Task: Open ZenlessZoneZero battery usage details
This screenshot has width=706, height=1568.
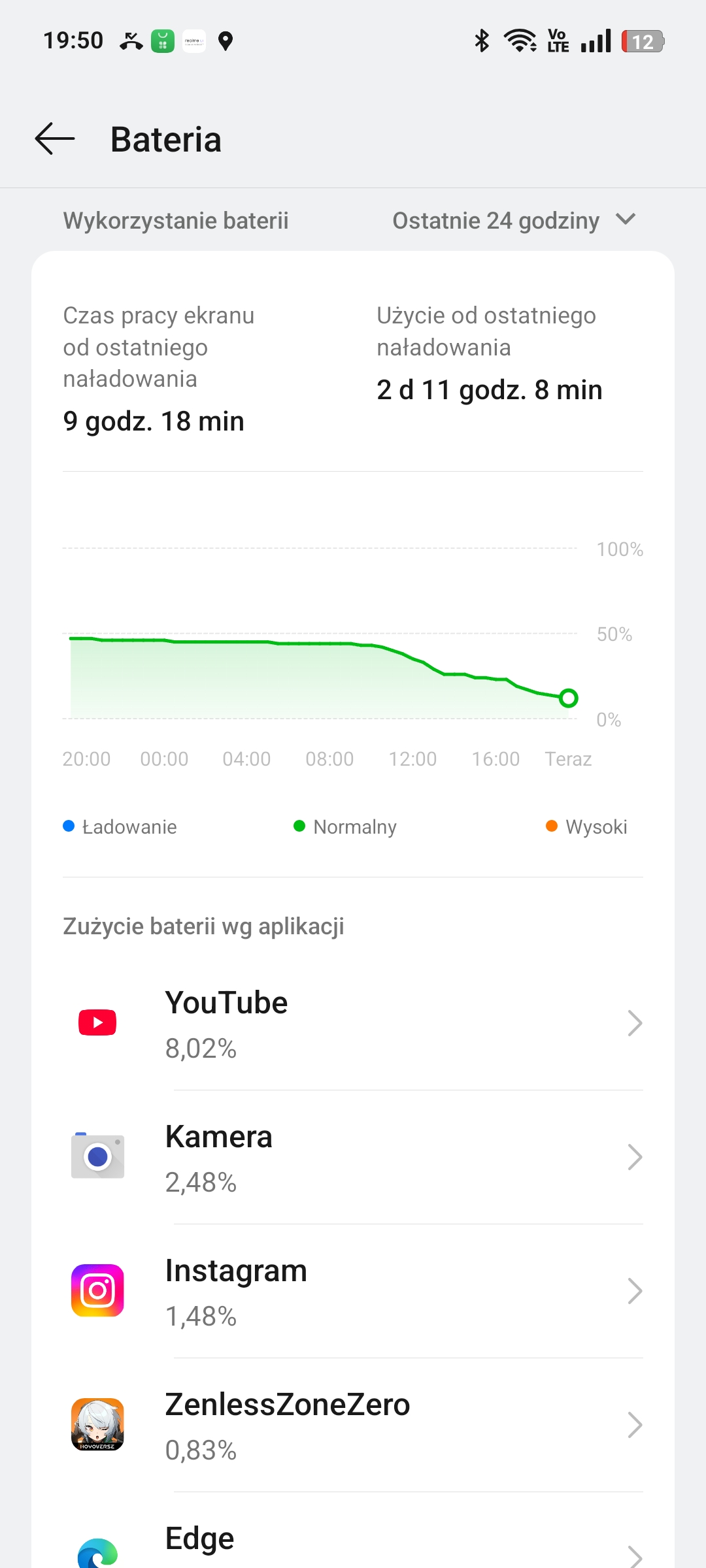Action: [353, 1425]
